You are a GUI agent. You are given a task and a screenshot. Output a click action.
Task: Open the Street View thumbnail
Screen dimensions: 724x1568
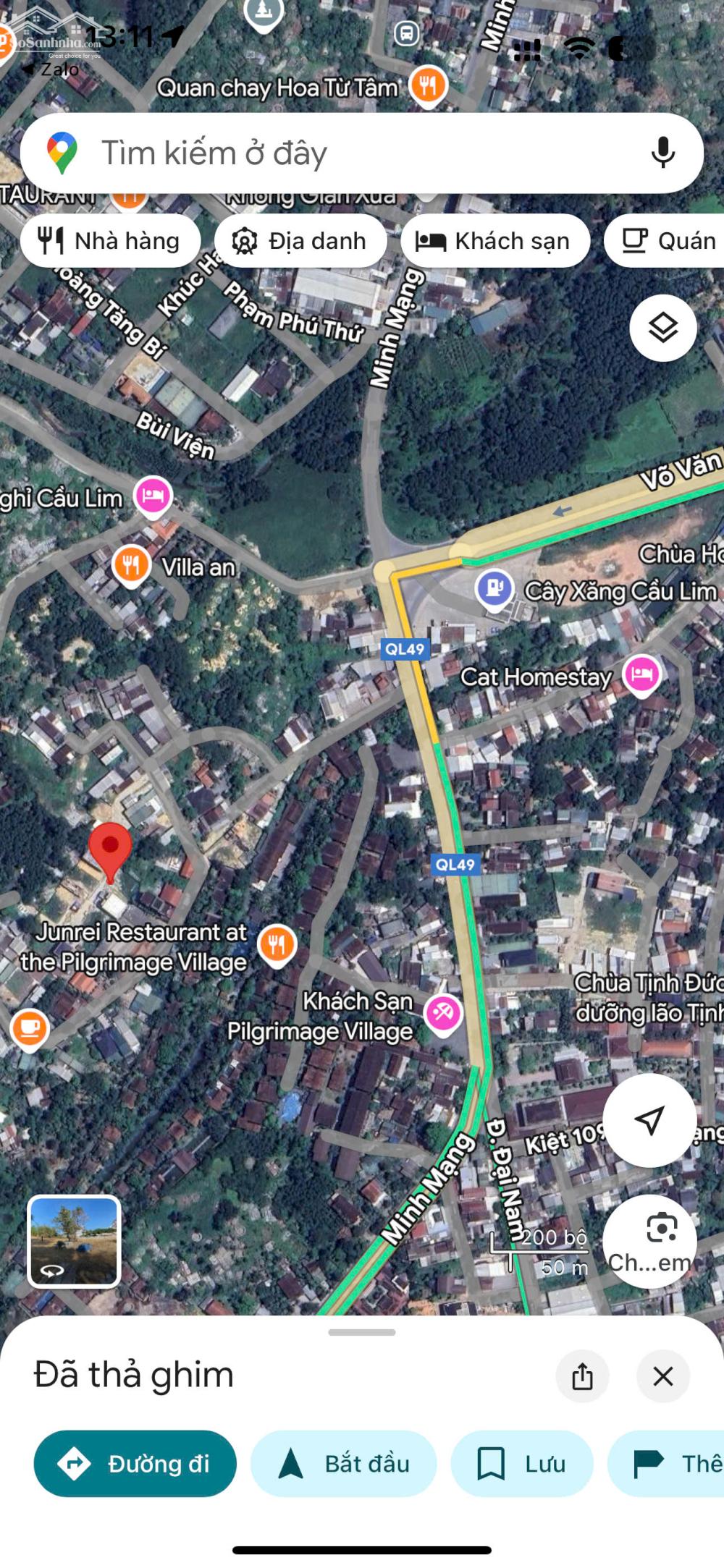click(x=74, y=1242)
